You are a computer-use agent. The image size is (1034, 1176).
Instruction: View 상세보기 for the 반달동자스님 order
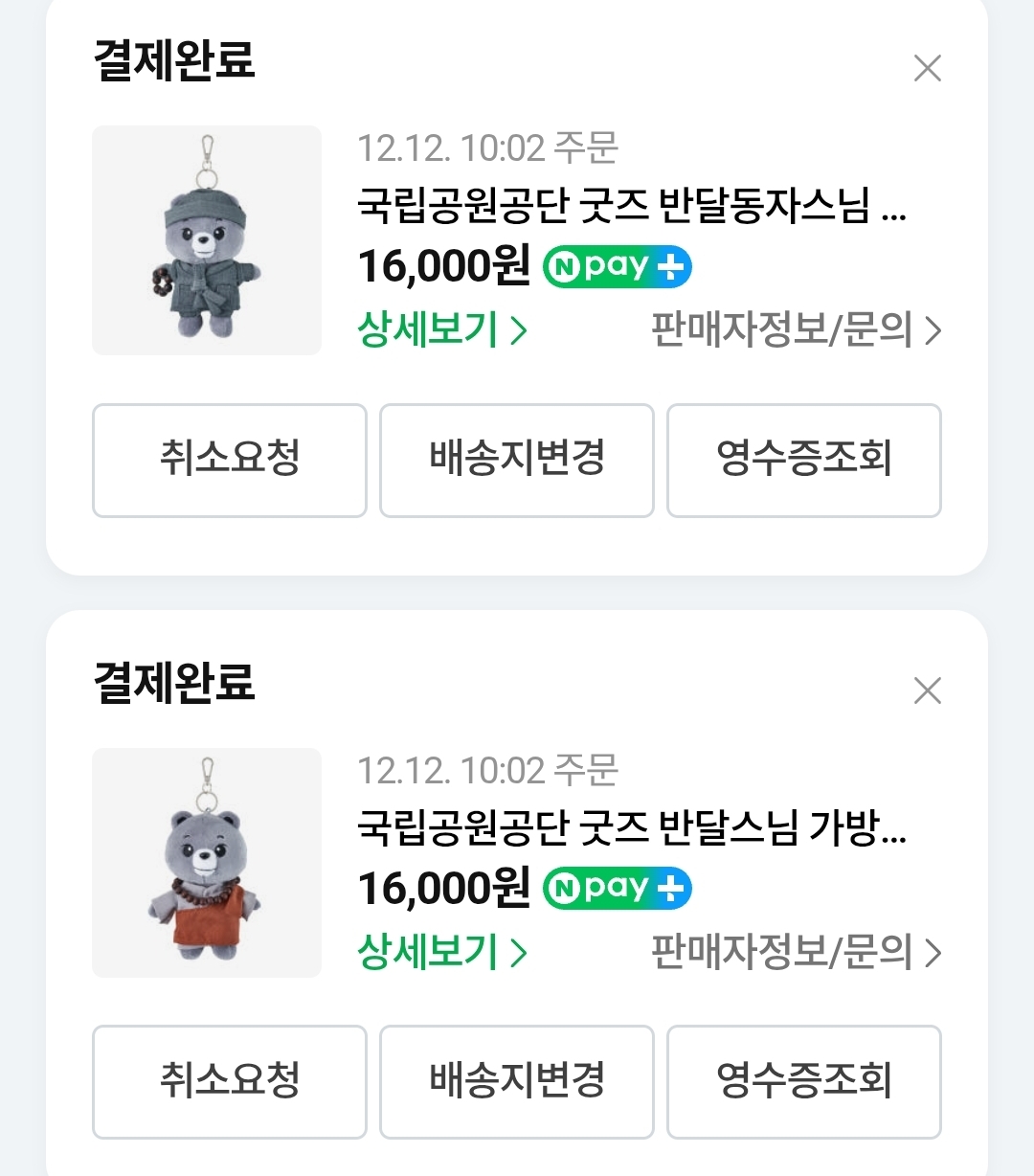tap(441, 330)
